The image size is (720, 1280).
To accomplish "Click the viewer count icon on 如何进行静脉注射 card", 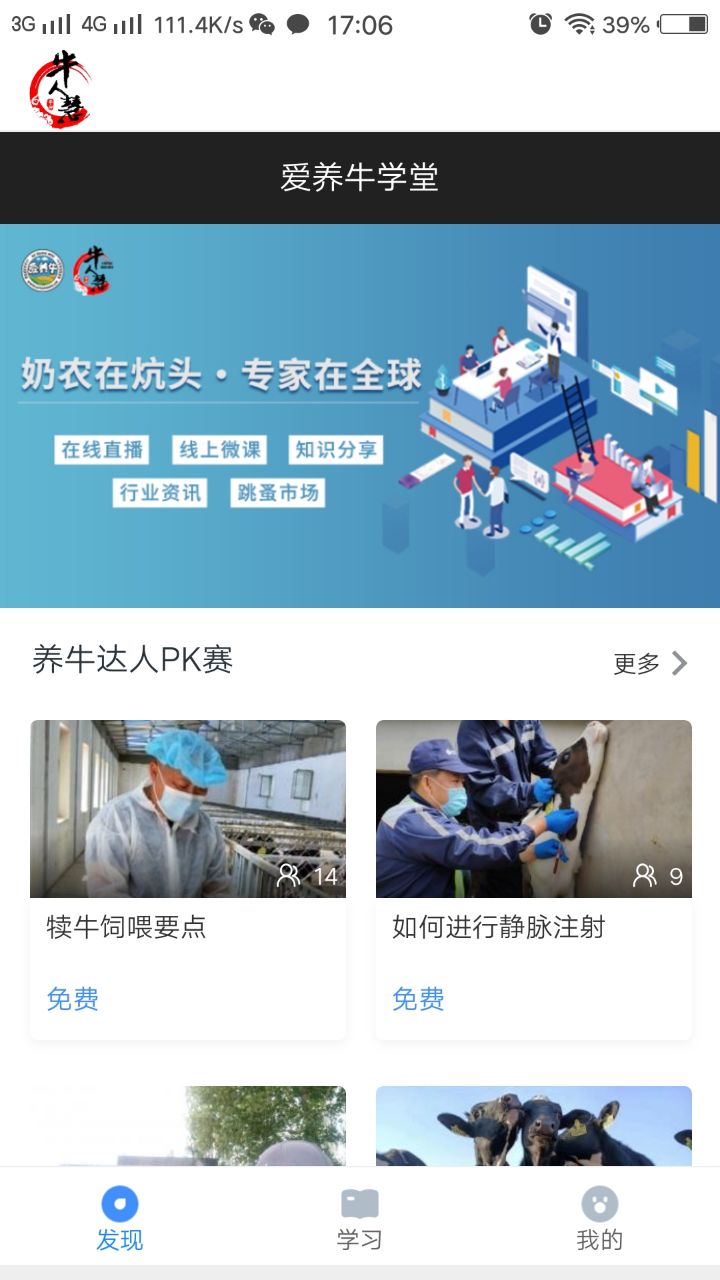I will 646,875.
